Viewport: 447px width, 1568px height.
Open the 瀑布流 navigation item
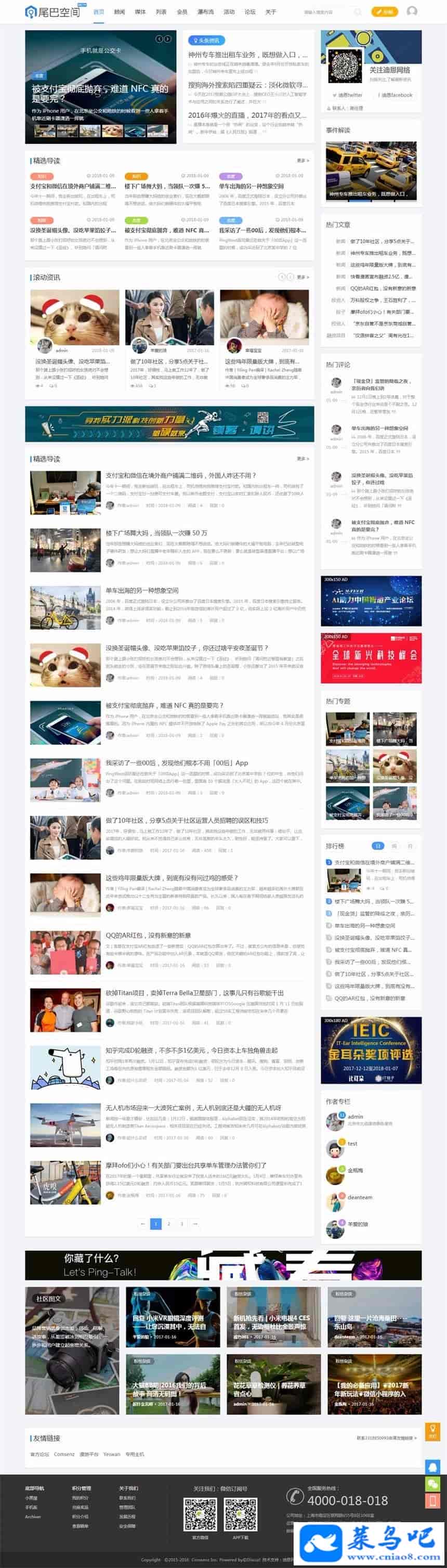point(205,11)
